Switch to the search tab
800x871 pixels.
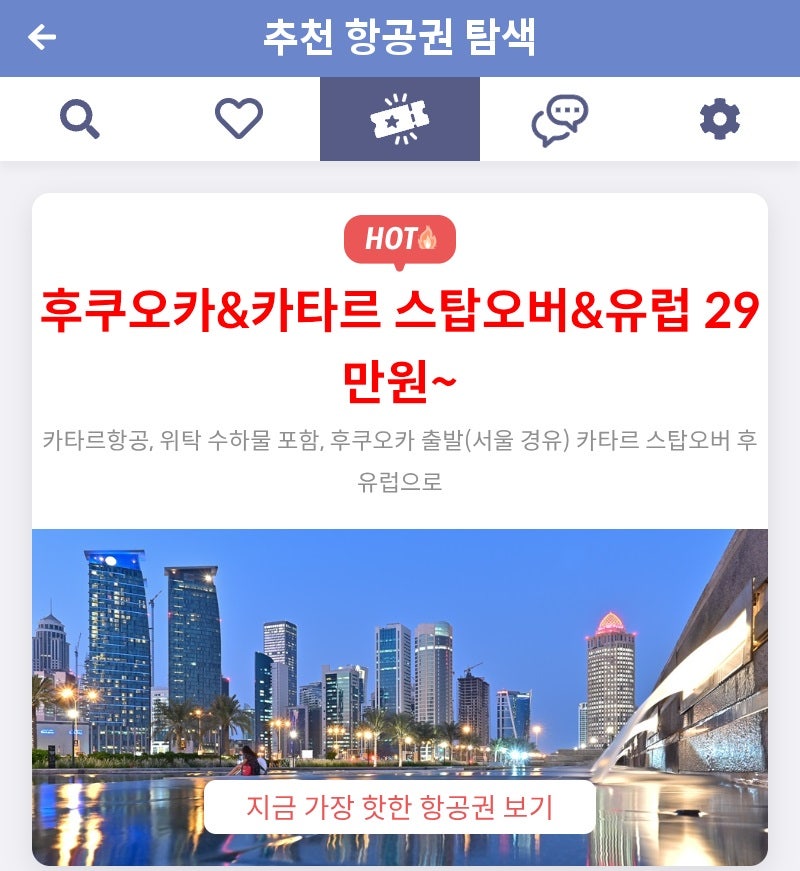click(x=80, y=119)
